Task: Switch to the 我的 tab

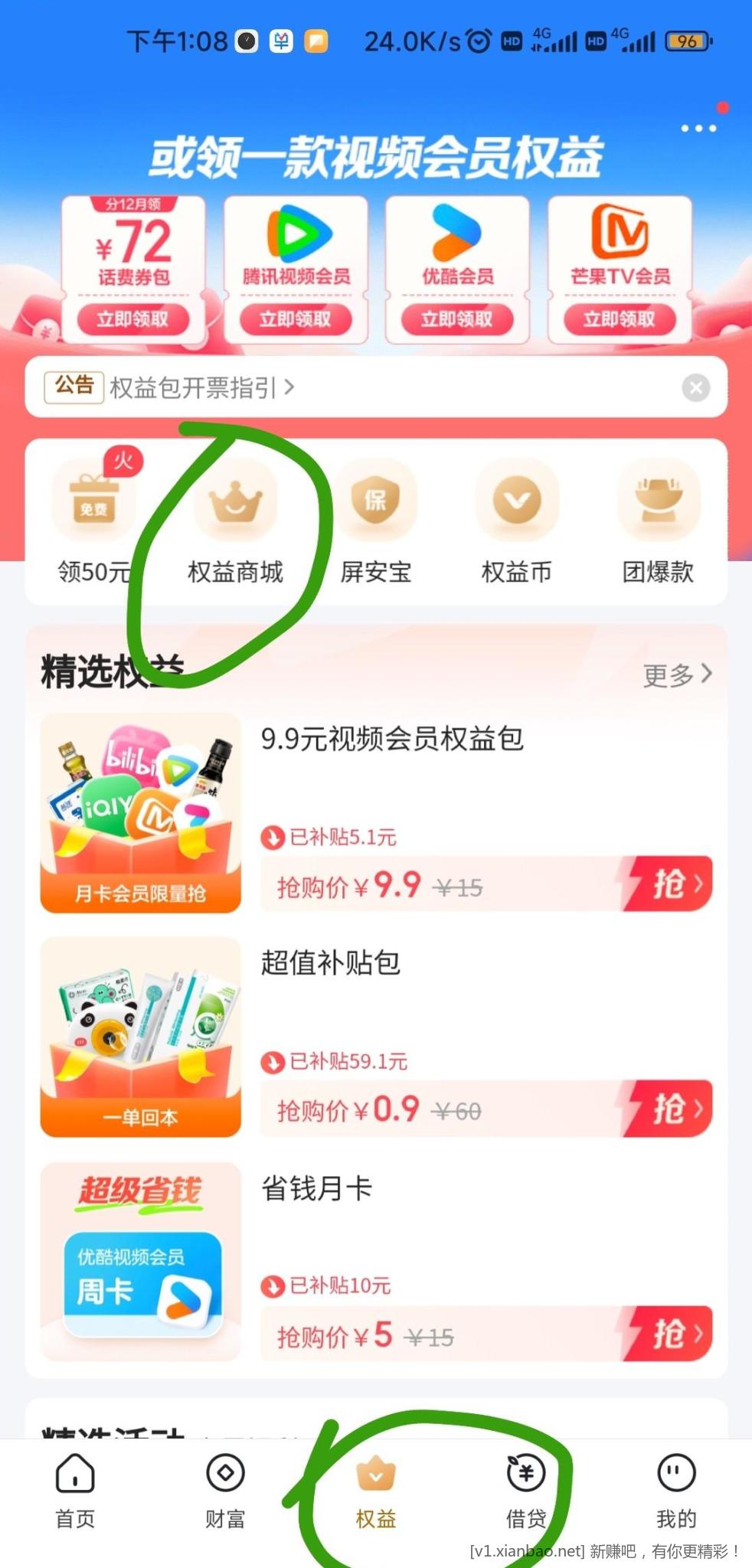Action: tap(676, 1490)
